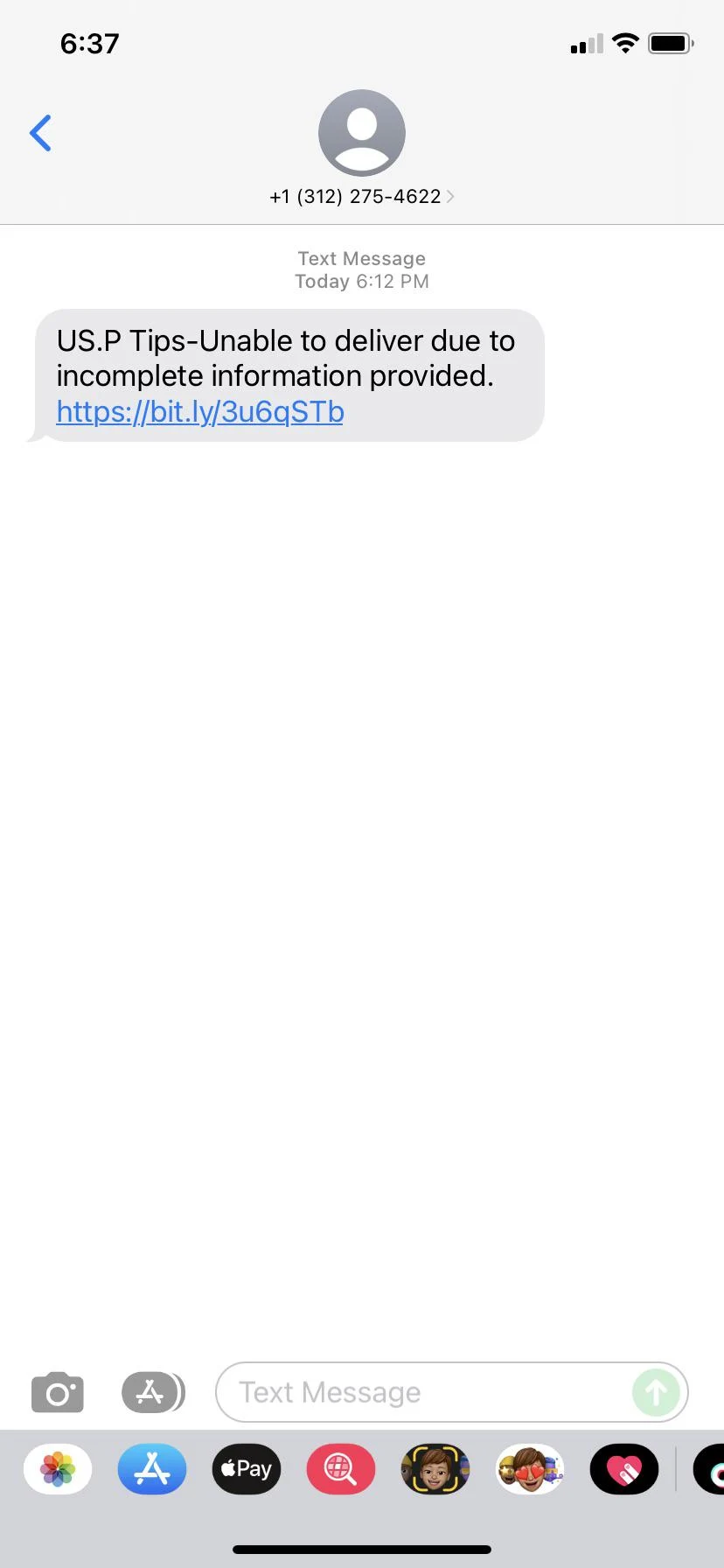Screen dimensions: 724x1568
Task: Open the Digital Touch heart app
Action: coord(623,1469)
